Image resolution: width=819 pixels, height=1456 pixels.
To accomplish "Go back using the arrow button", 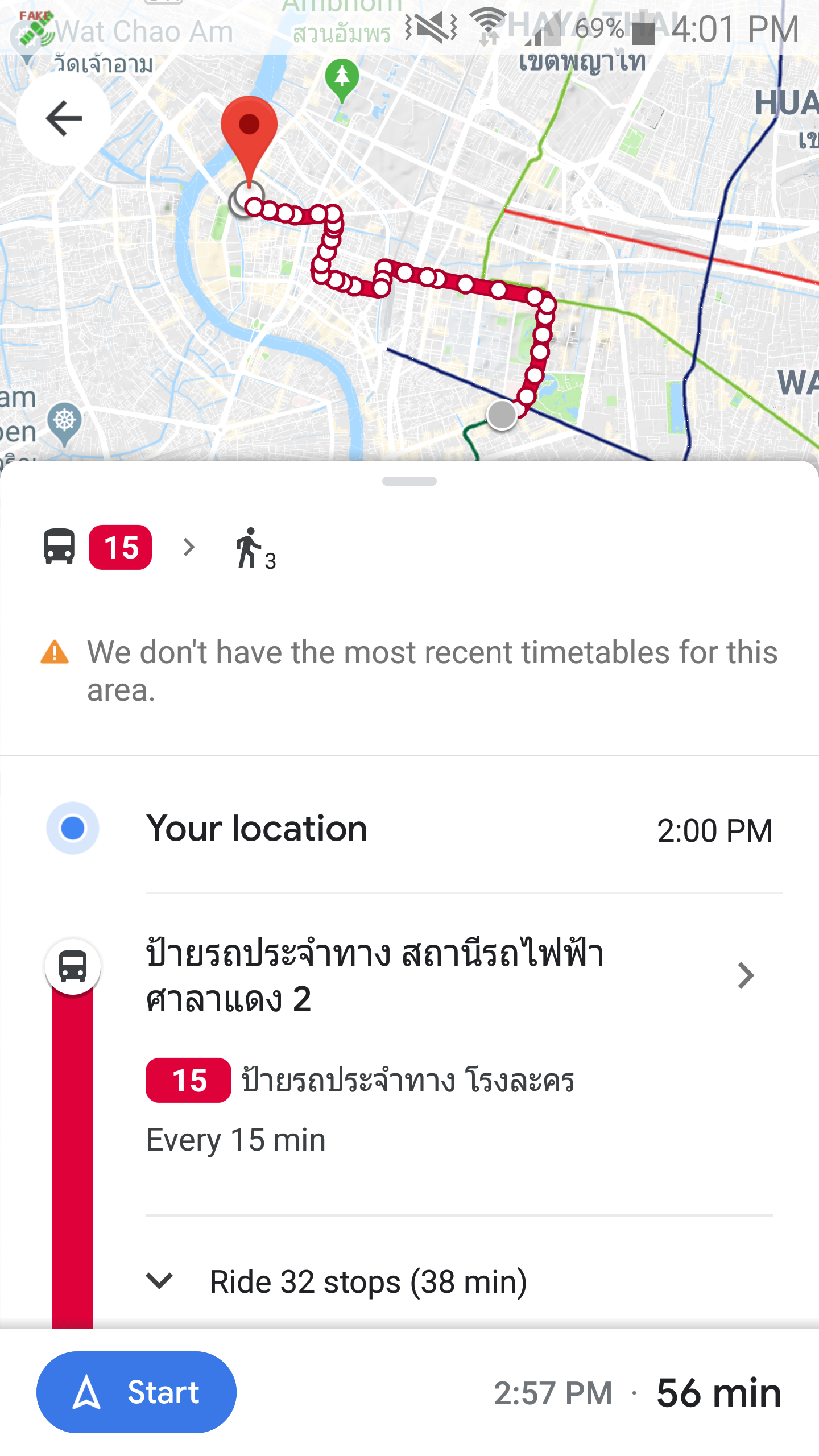I will click(64, 118).
